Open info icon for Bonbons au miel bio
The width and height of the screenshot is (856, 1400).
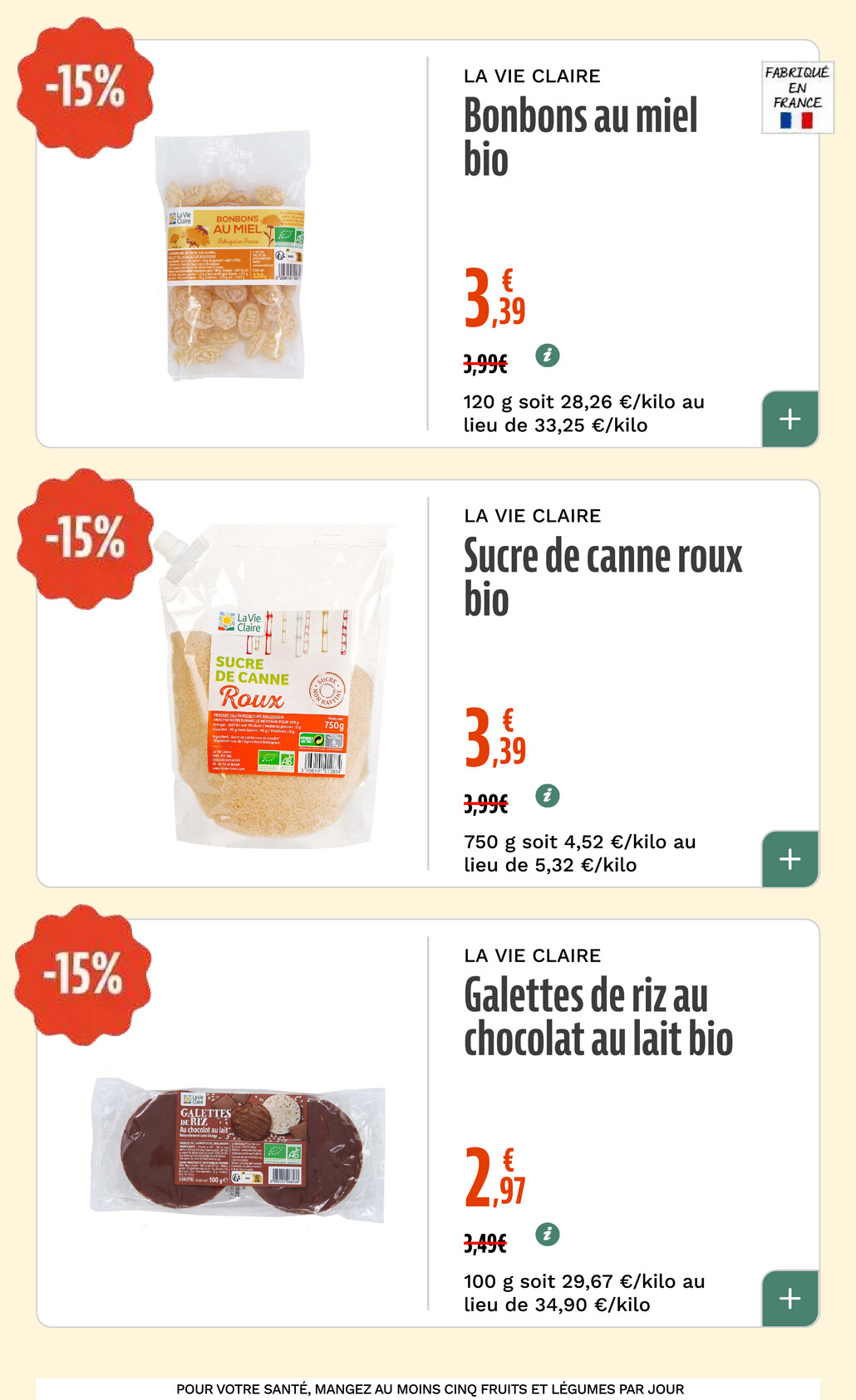pos(547,356)
